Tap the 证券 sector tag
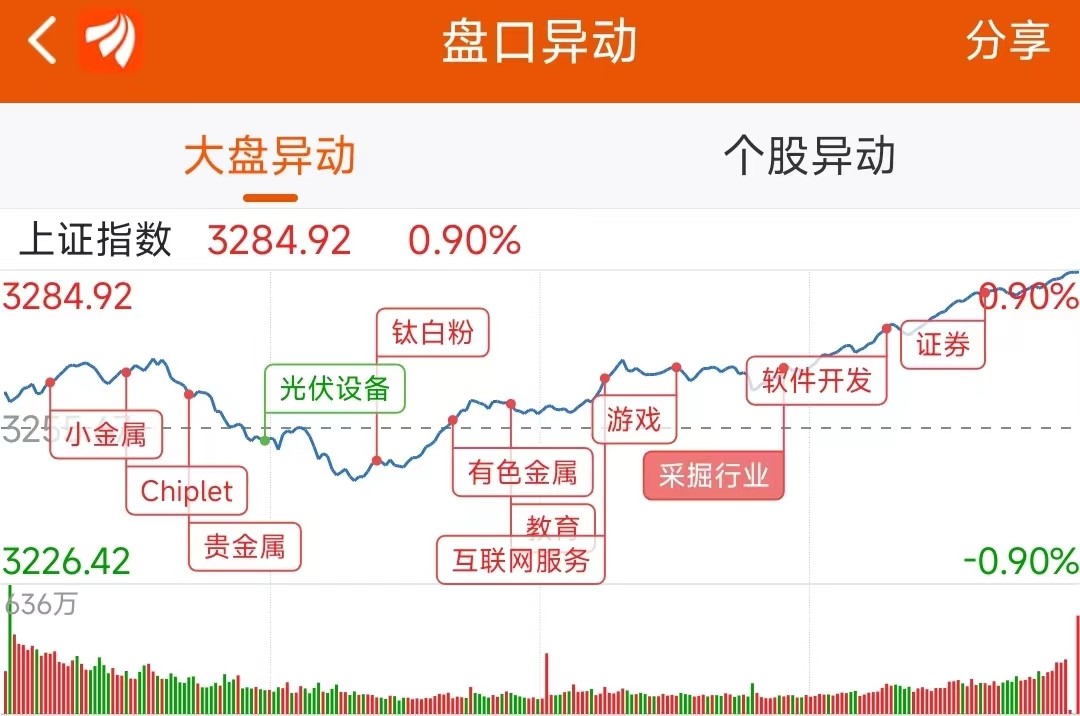Viewport: 1080px width, 716px height. (943, 344)
